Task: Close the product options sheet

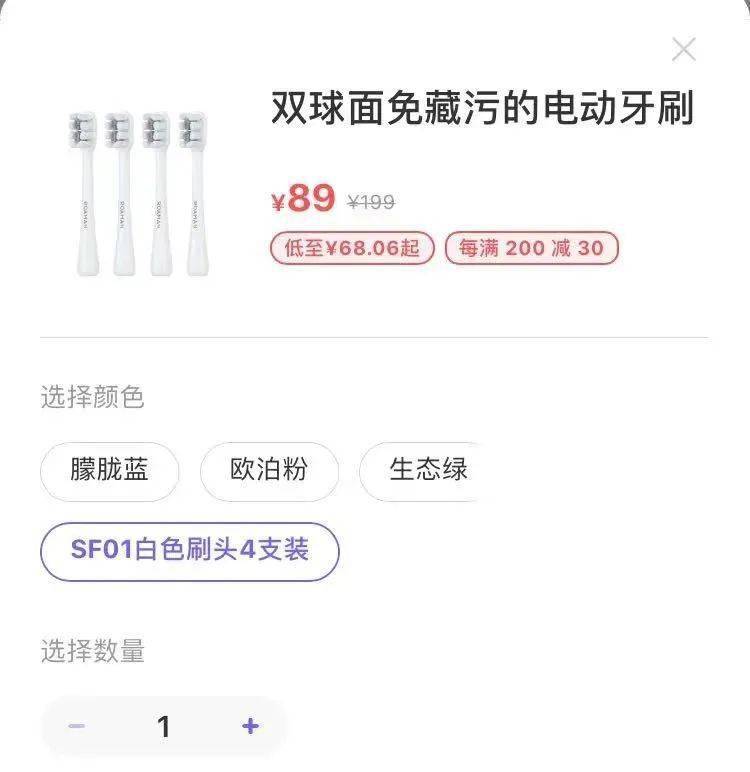Action: [x=684, y=49]
